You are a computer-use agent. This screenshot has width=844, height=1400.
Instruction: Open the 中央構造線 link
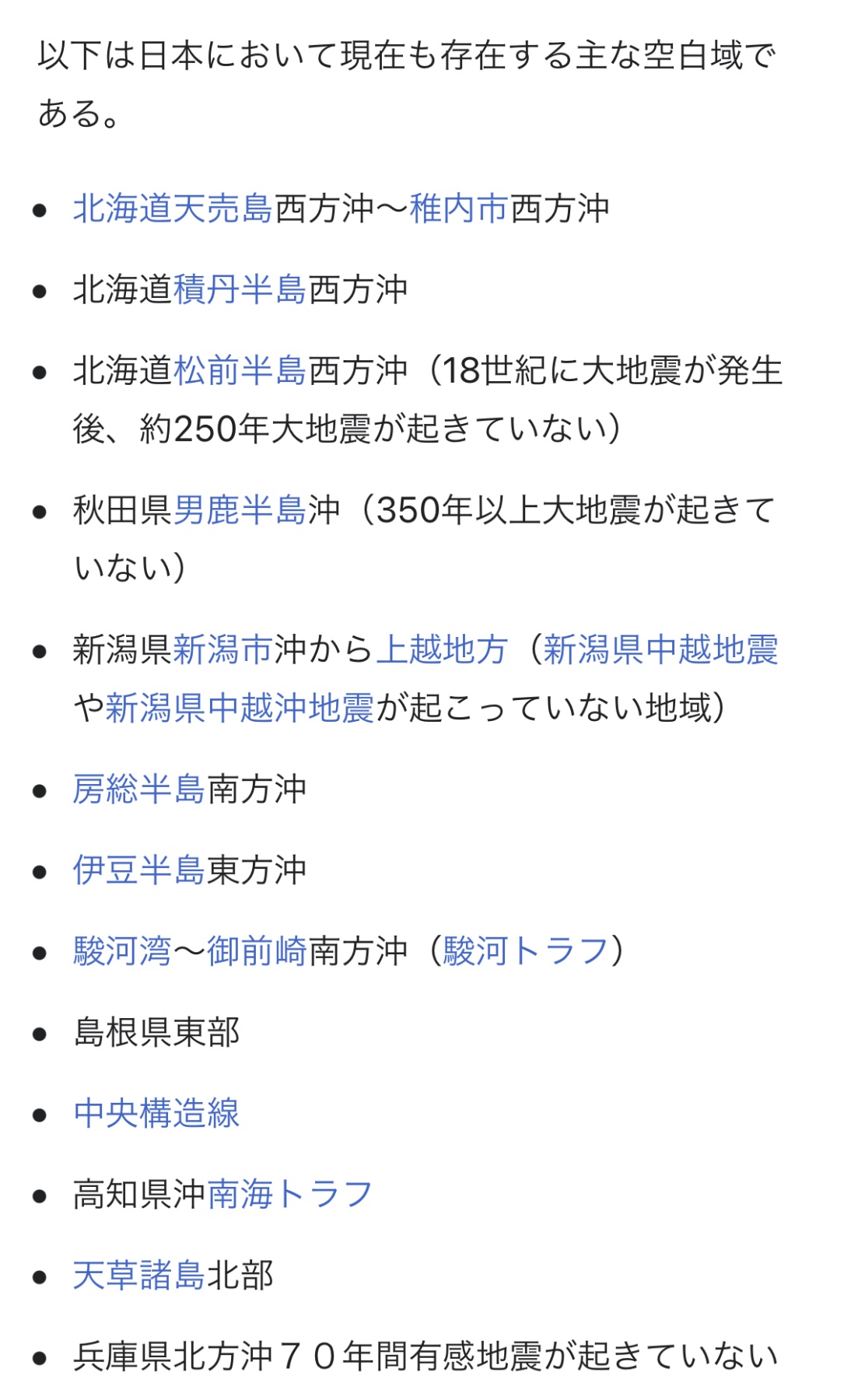156,1113
